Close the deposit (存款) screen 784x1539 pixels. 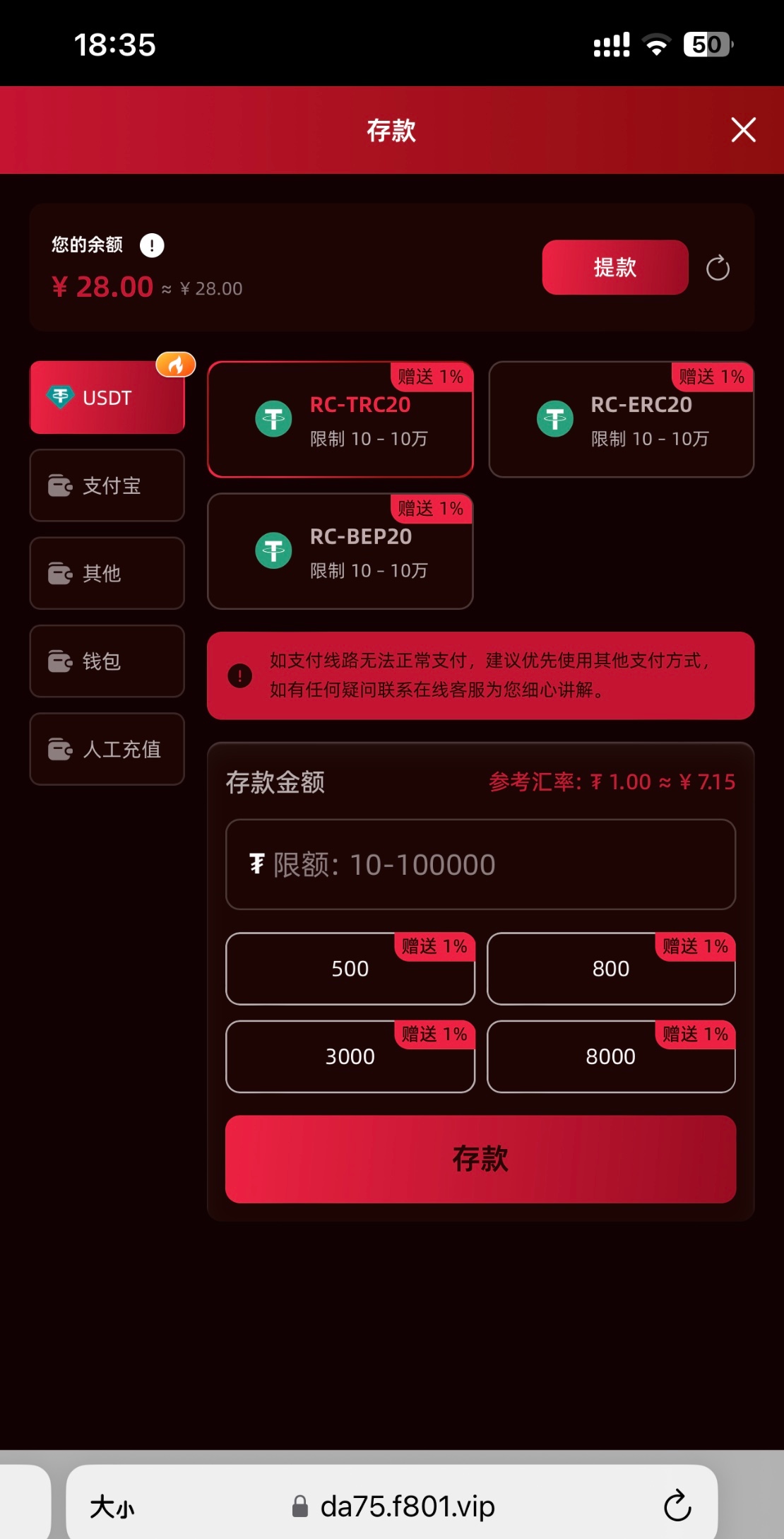coord(743,130)
